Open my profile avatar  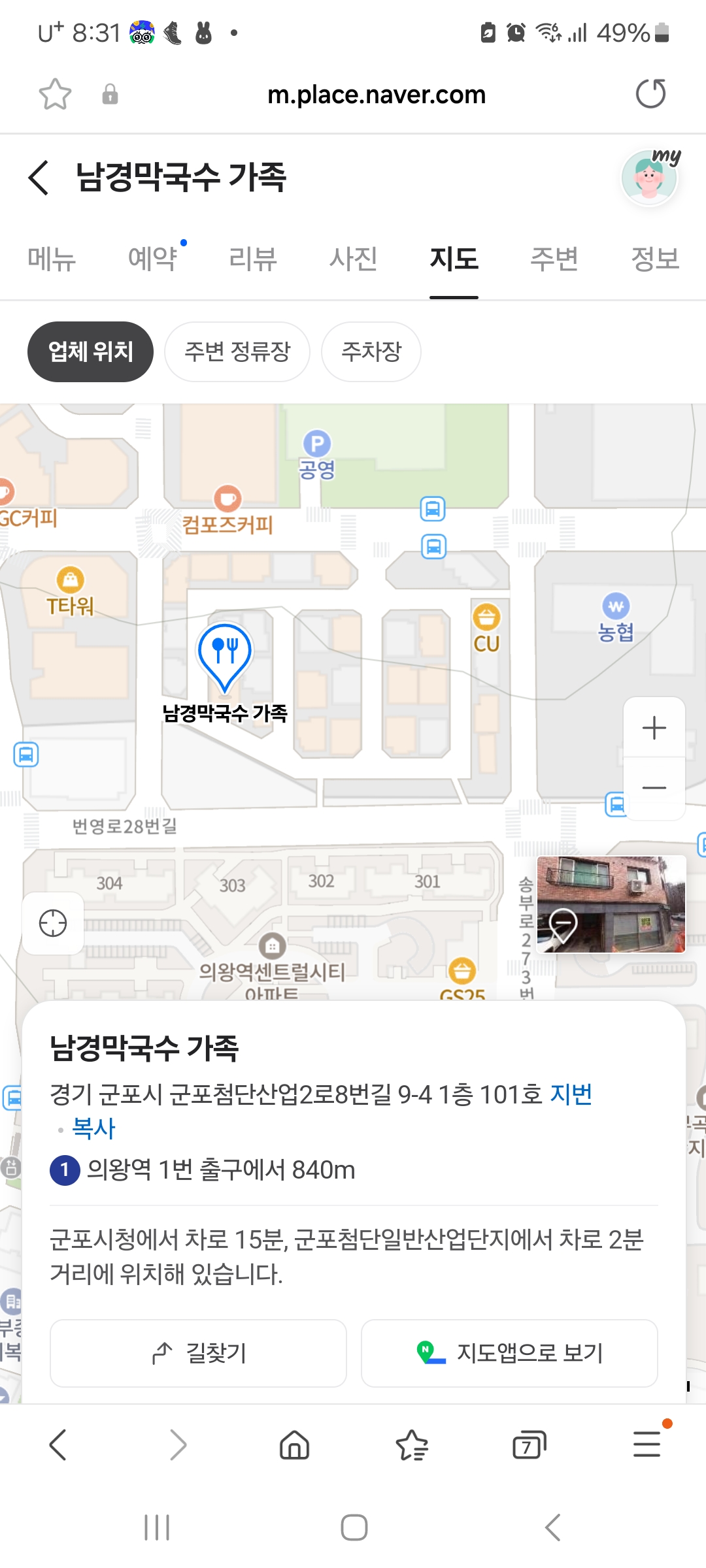[649, 178]
